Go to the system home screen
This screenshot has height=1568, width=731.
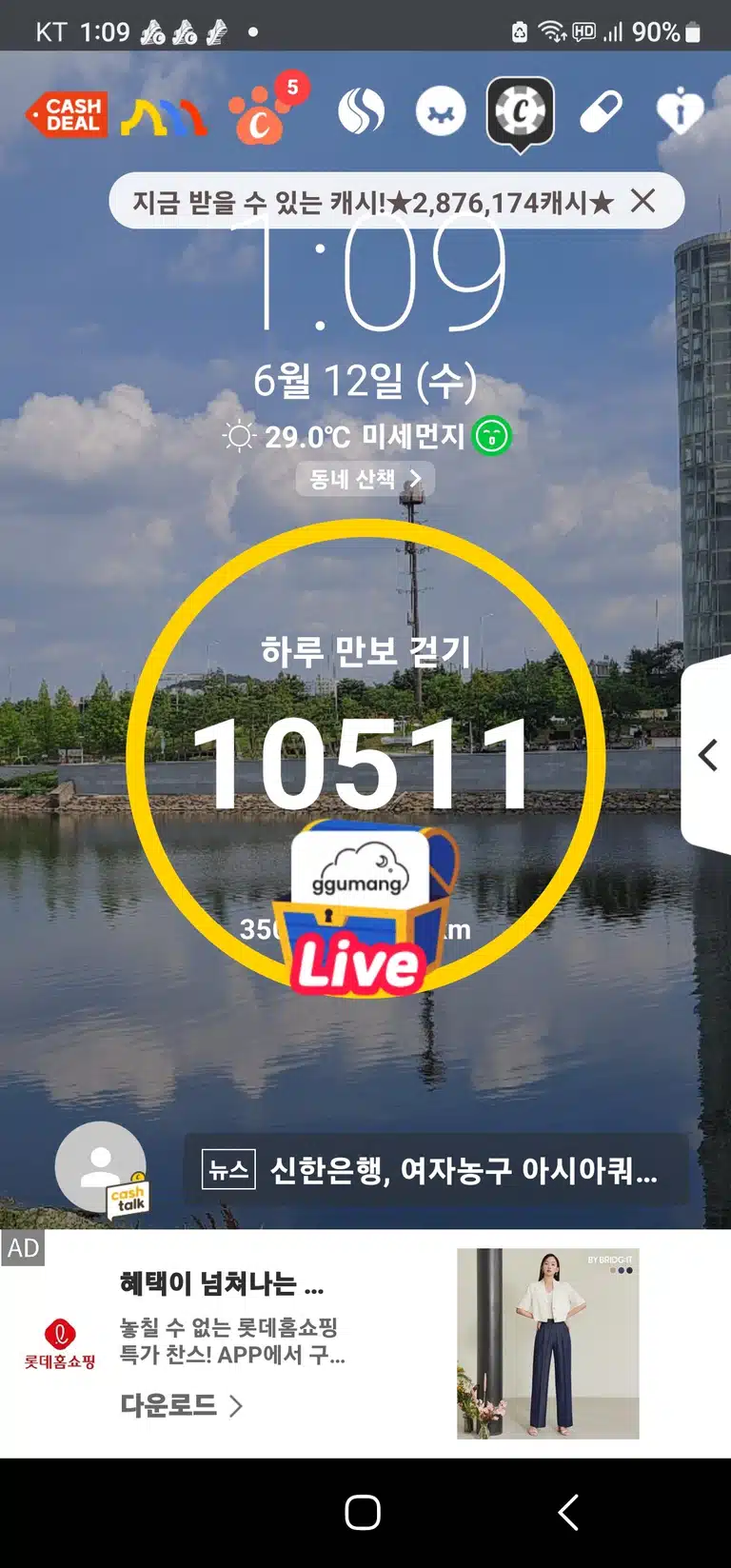tap(363, 1512)
